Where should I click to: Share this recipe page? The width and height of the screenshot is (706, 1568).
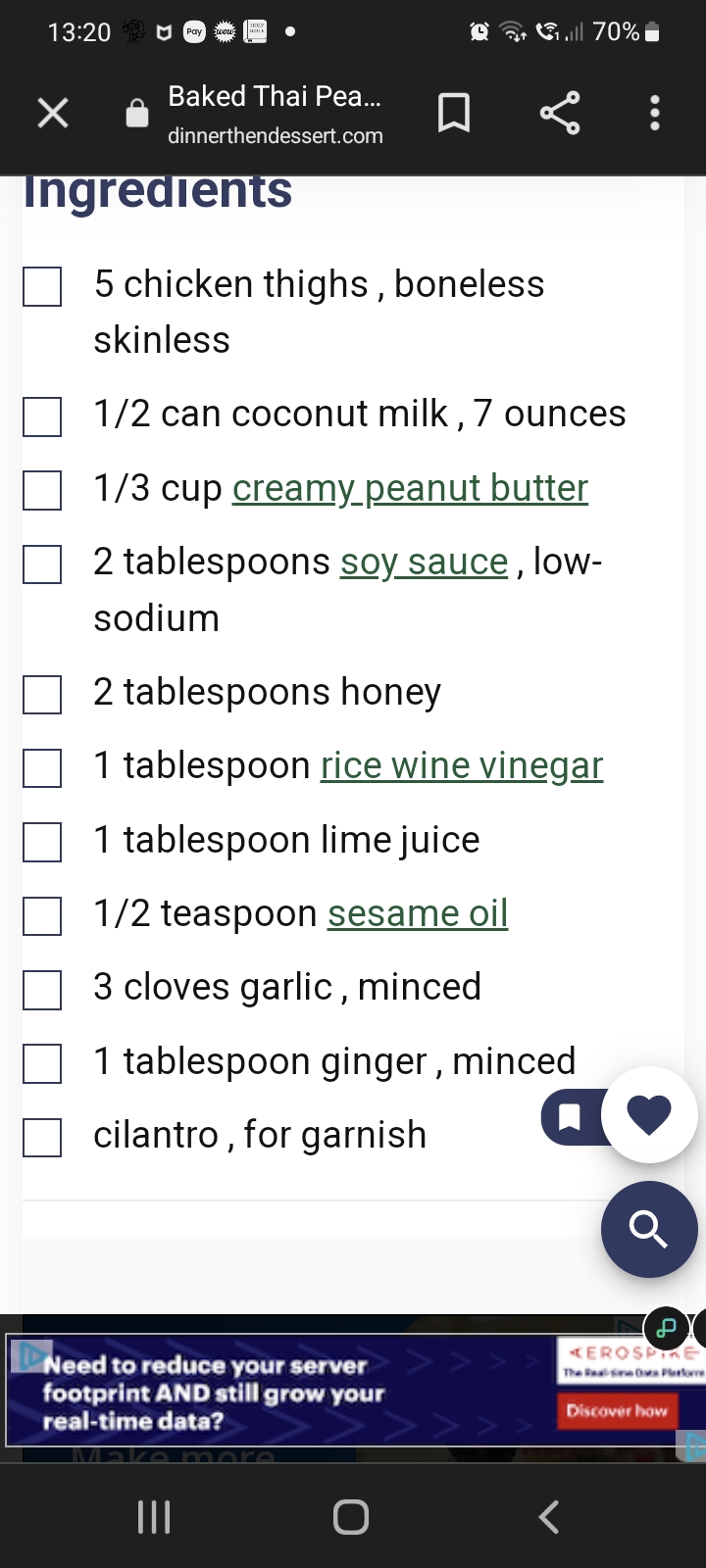pyautogui.click(x=559, y=114)
